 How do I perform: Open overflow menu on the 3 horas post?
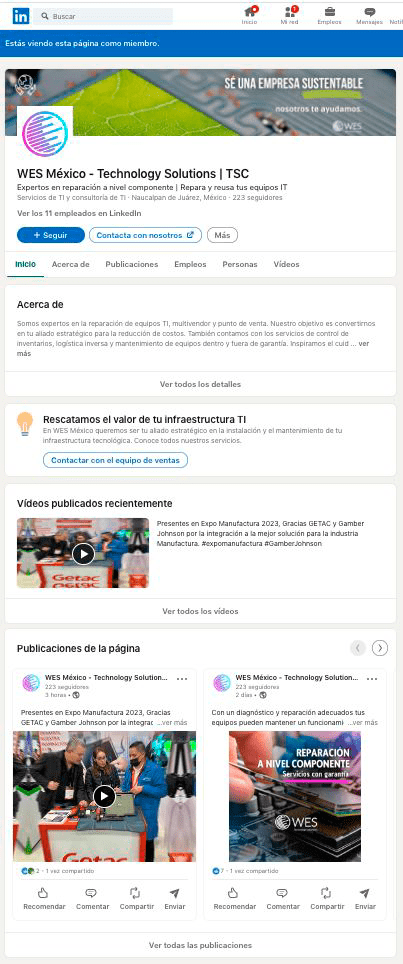click(x=182, y=679)
